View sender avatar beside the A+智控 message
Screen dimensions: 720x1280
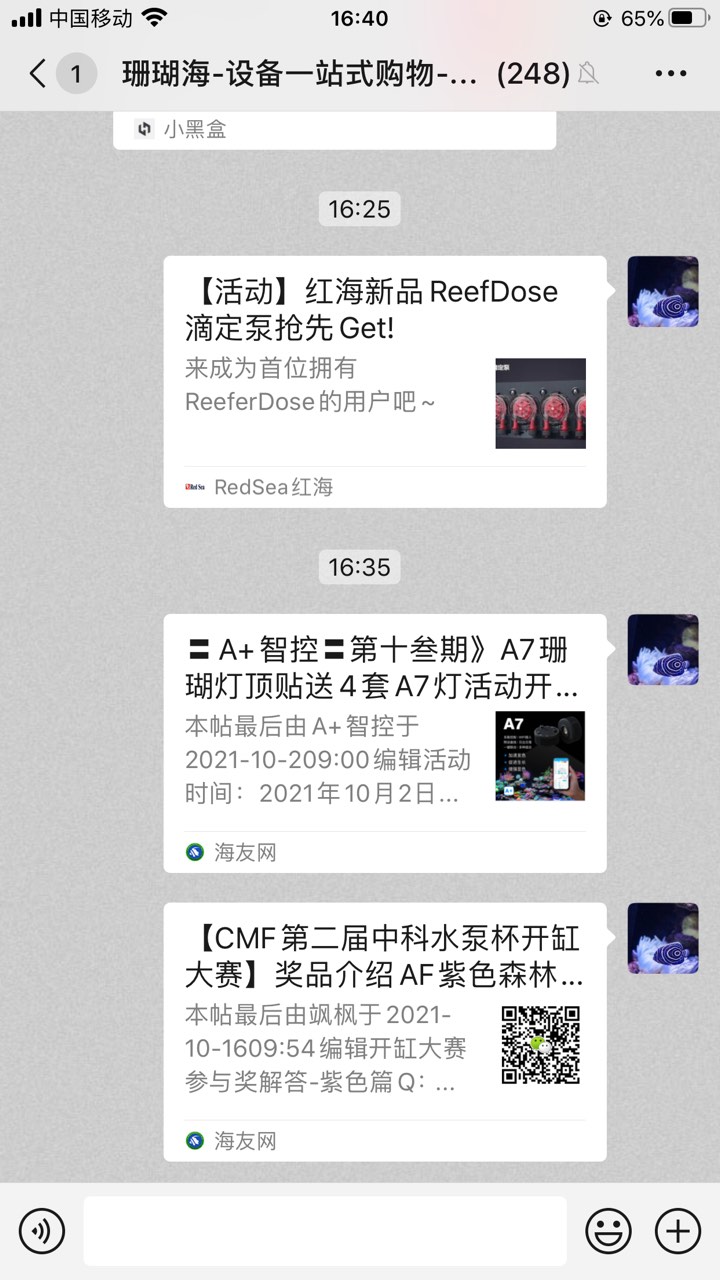pyautogui.click(x=662, y=650)
